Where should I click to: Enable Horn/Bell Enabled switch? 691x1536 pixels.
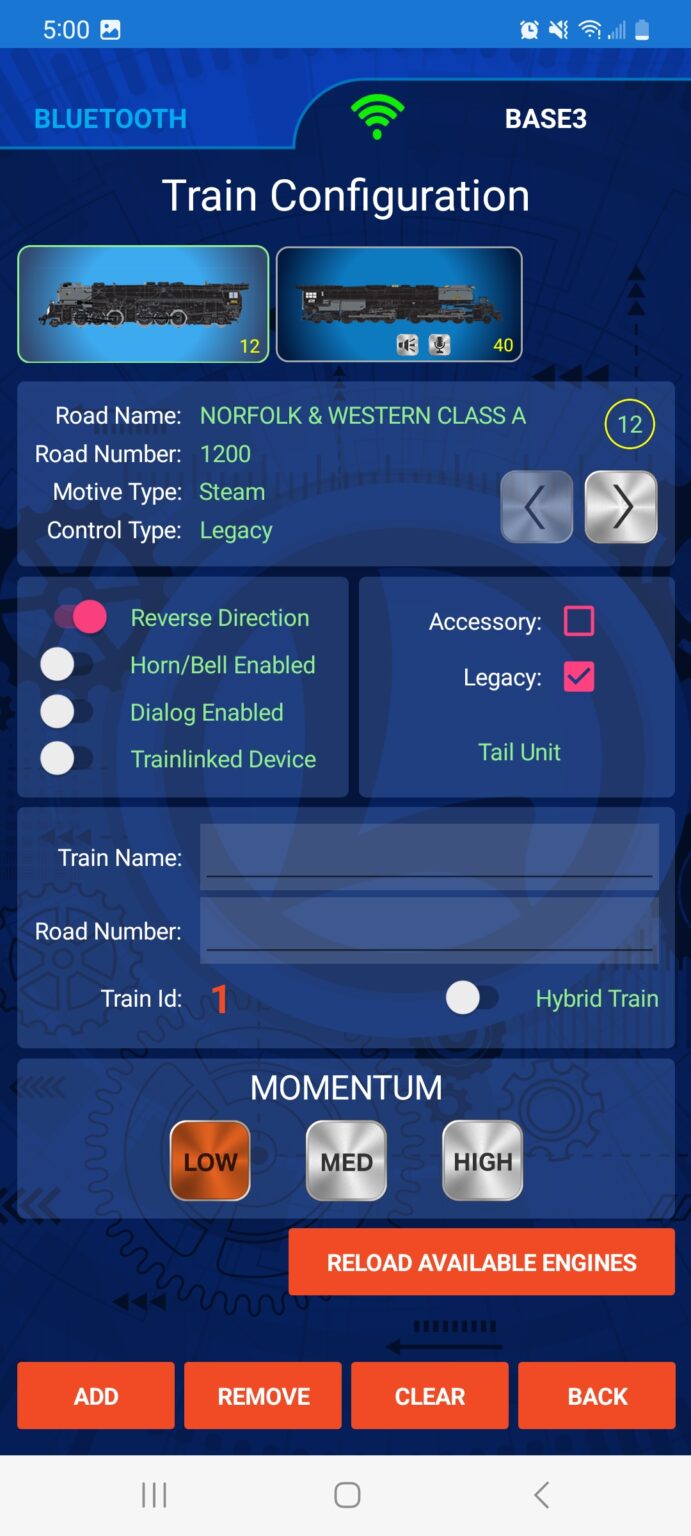click(x=66, y=665)
